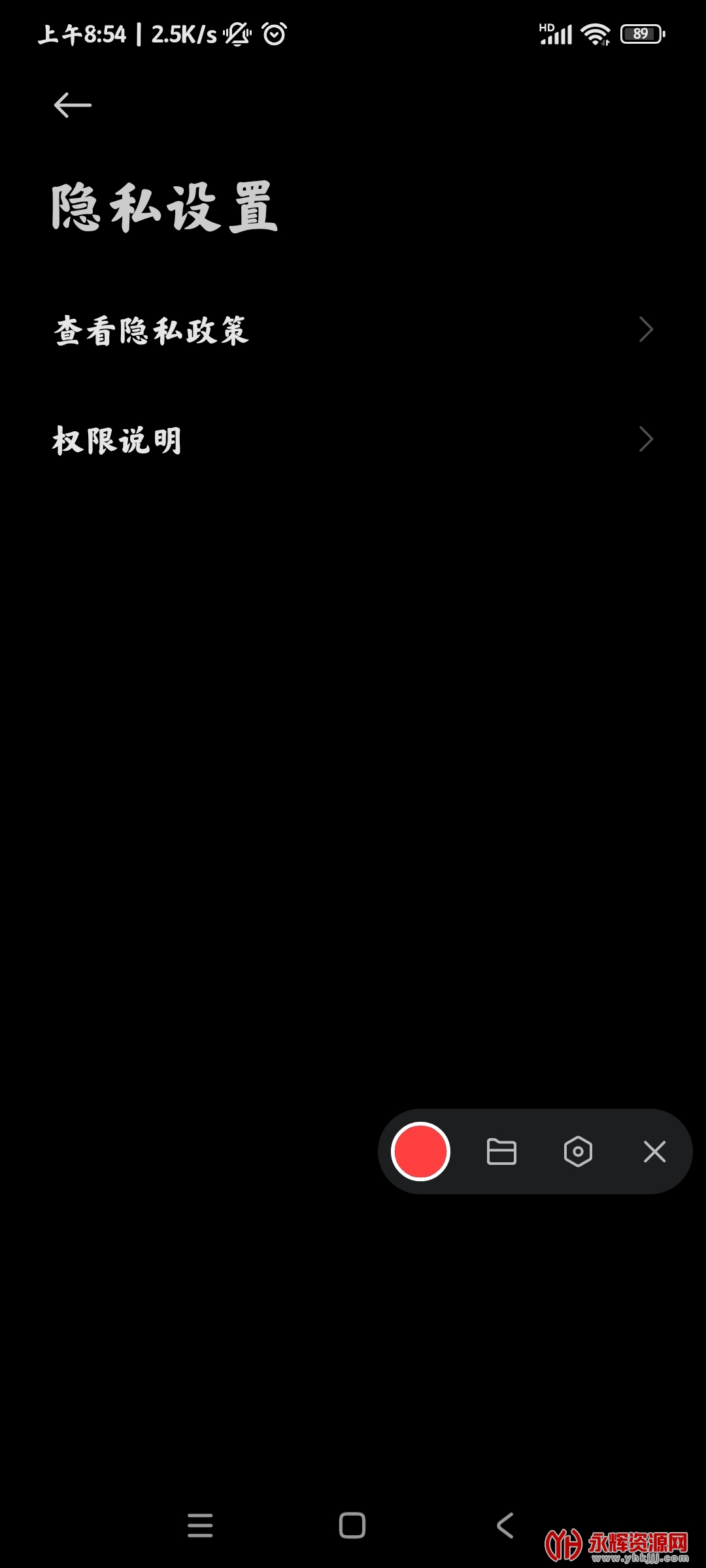Open 权限说明 row

coord(353,440)
